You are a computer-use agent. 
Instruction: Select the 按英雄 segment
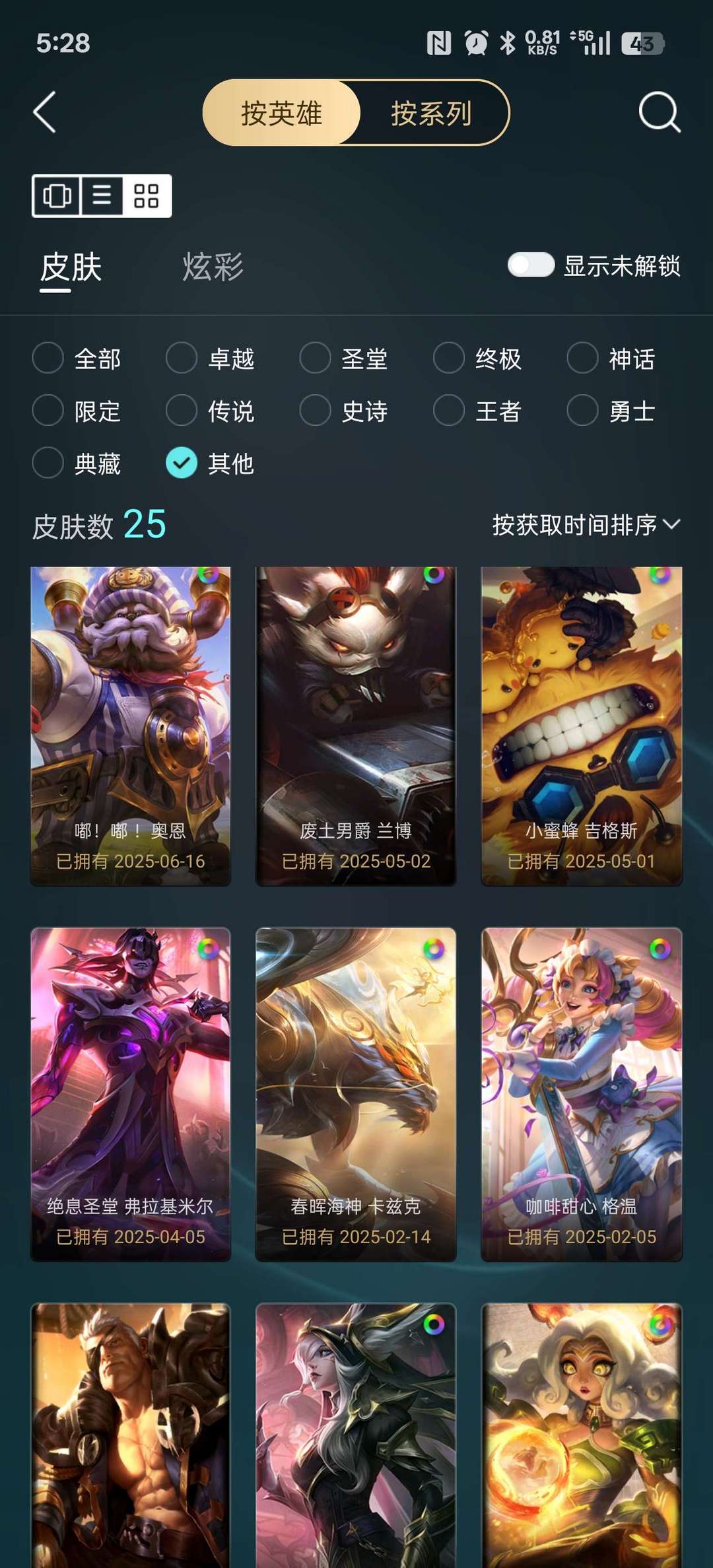[x=281, y=113]
